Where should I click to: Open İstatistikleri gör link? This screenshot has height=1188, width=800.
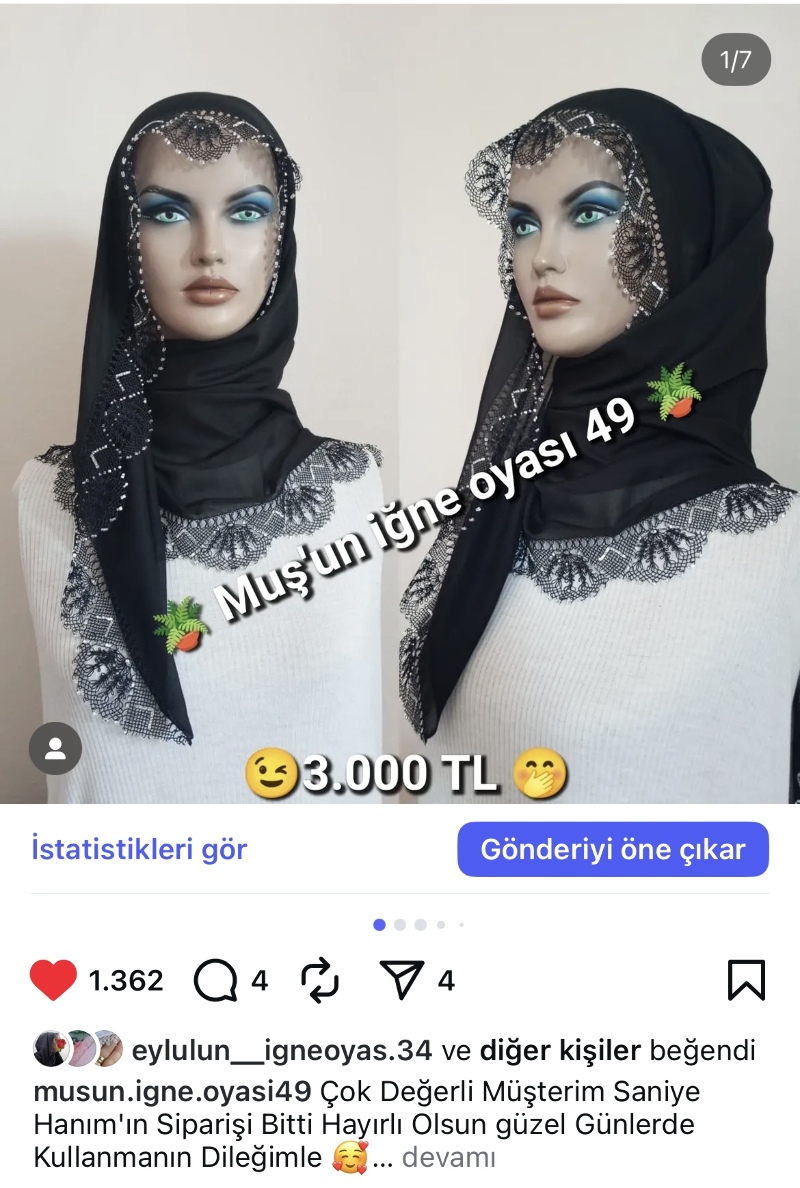point(139,850)
